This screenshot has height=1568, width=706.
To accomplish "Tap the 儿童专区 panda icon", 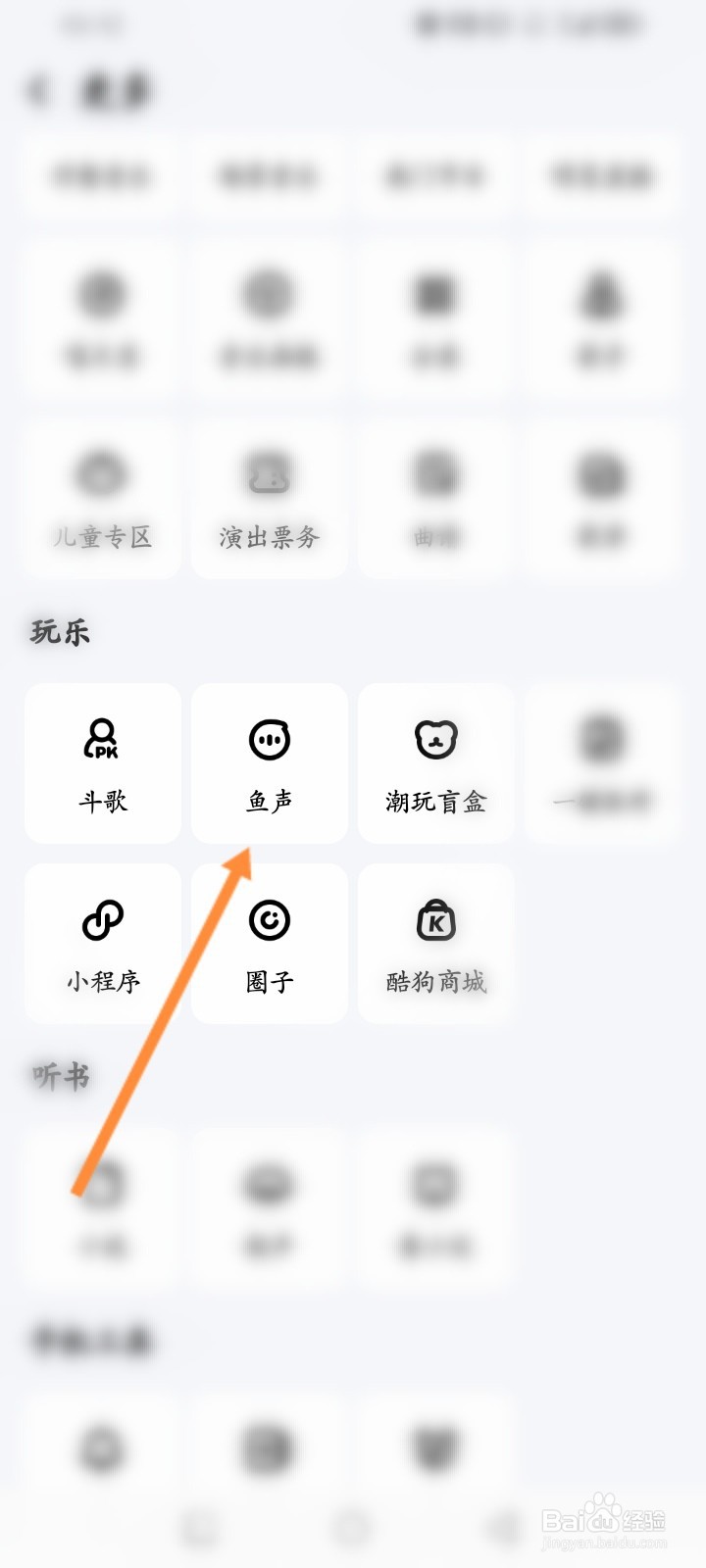I will click(x=102, y=477).
